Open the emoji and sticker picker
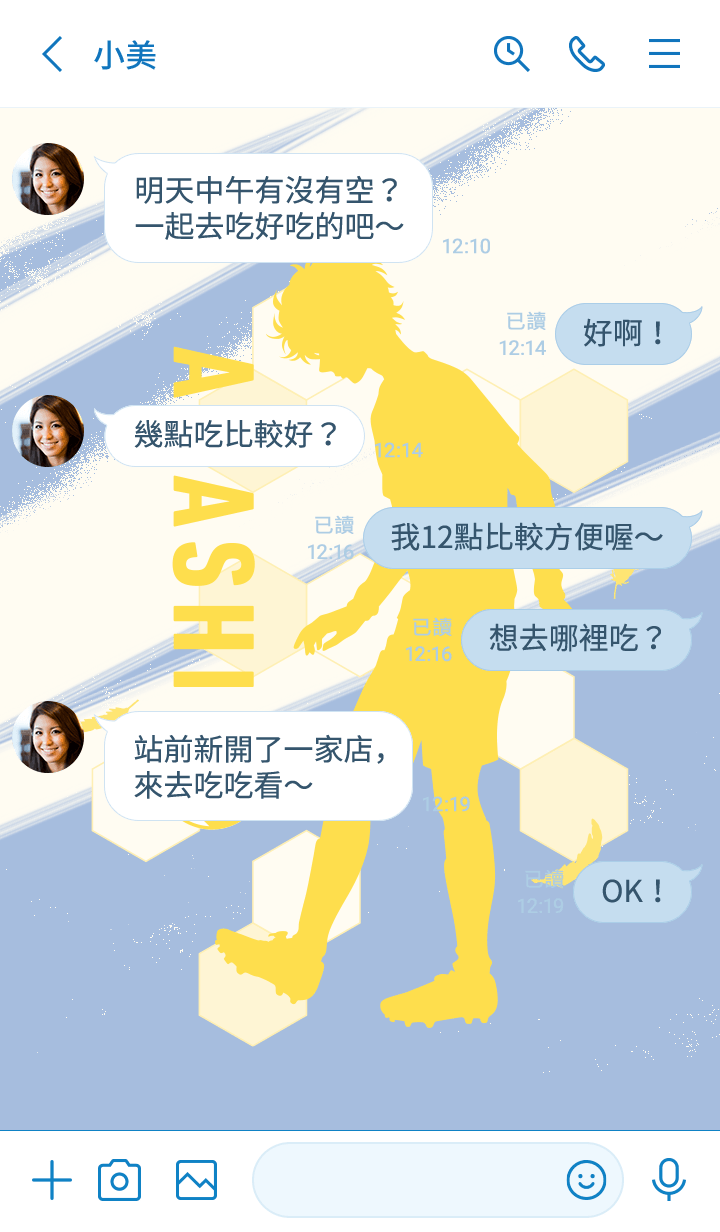Viewport: 720px width, 1232px height. coord(586,1181)
